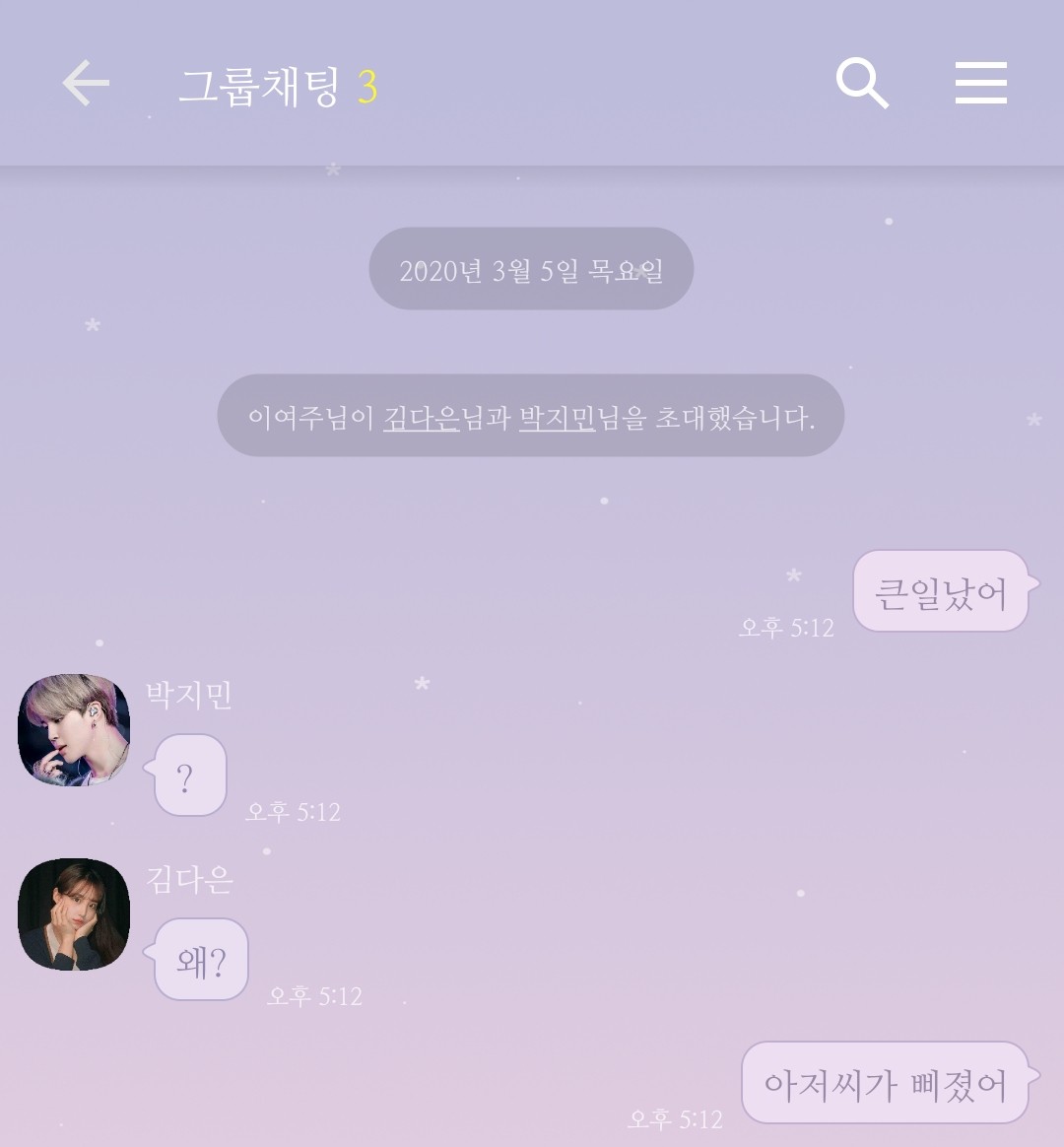Go back from the group chat
Image resolution: width=1064 pixels, height=1147 pixels.
click(86, 83)
